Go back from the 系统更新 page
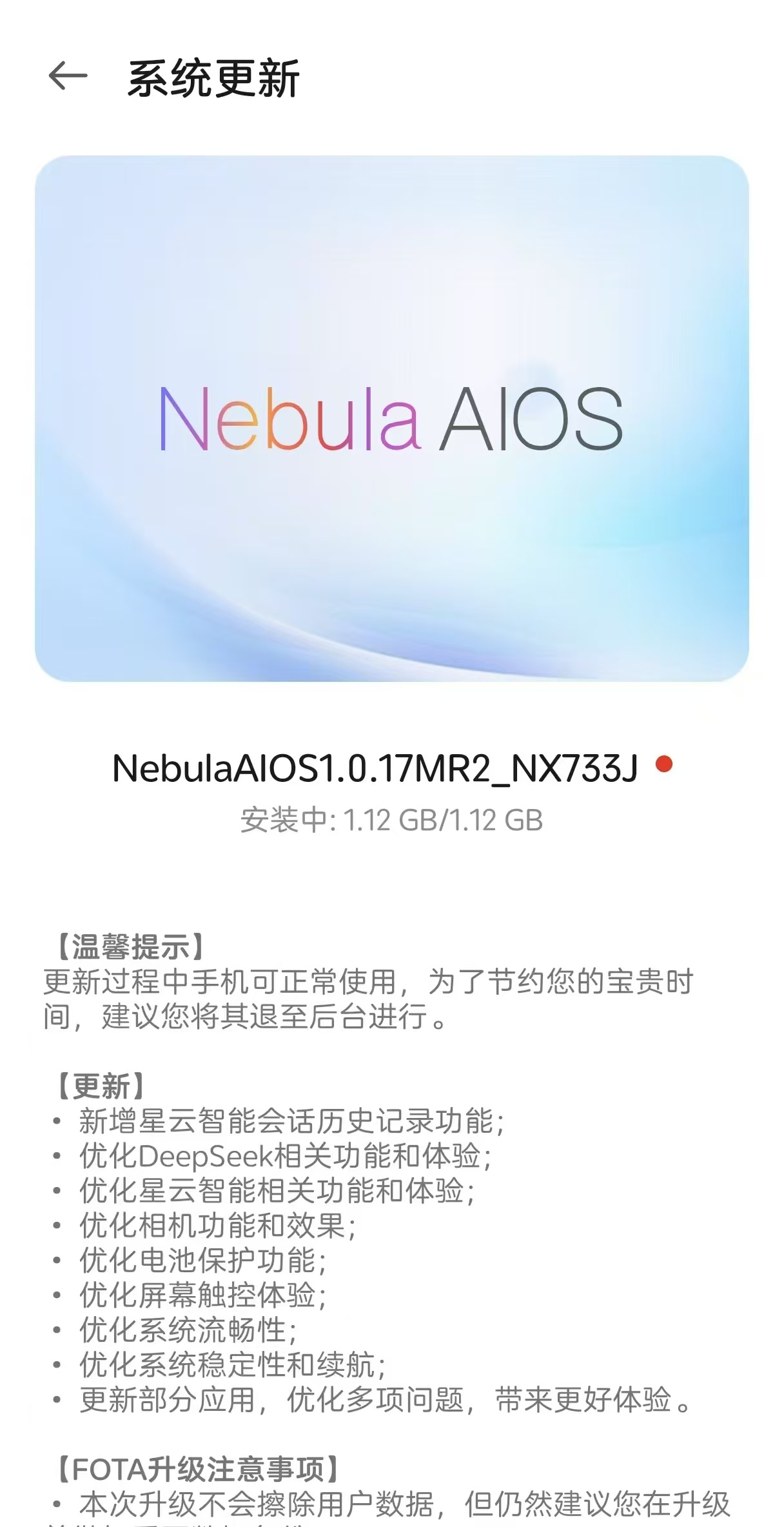784x1527 pixels. click(68, 77)
